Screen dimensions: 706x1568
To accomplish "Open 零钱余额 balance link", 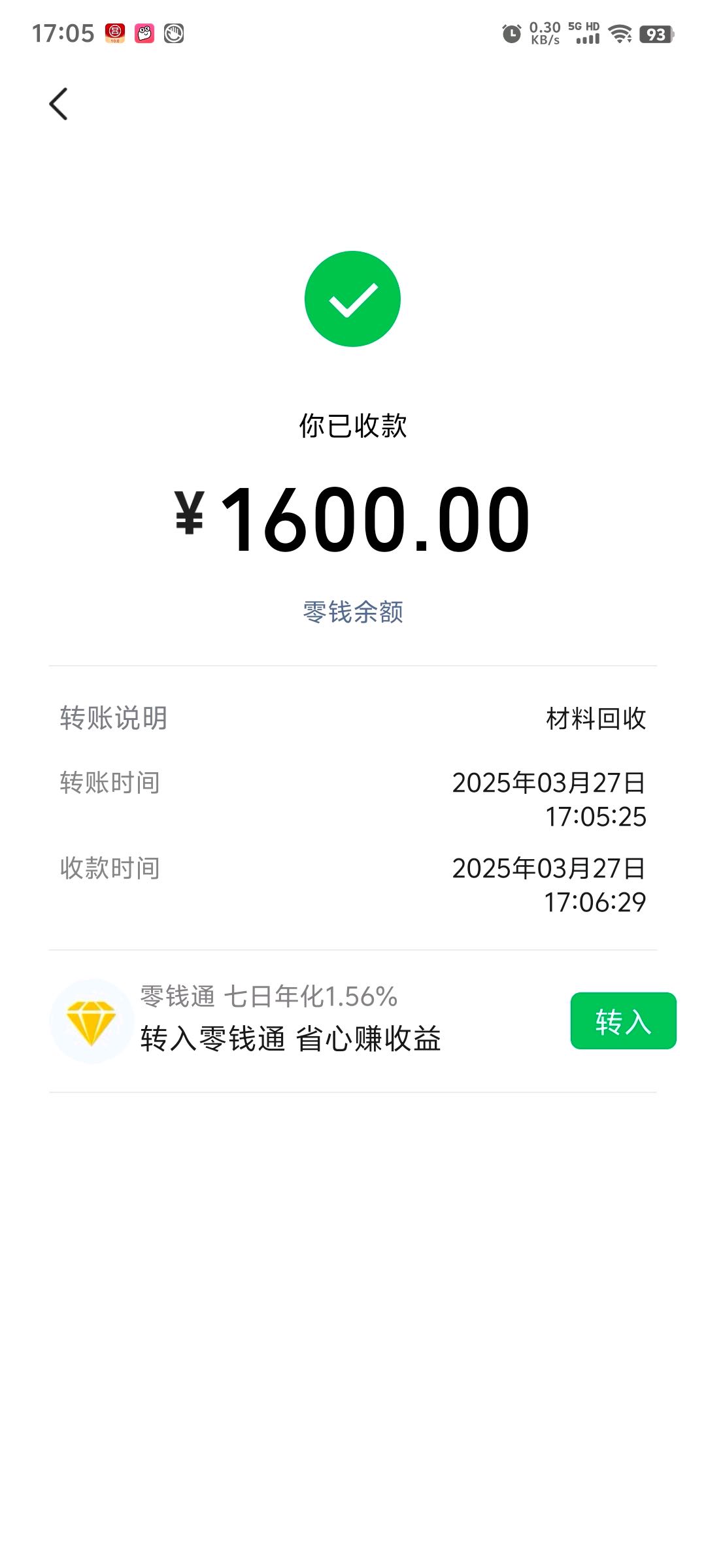I will point(353,613).
